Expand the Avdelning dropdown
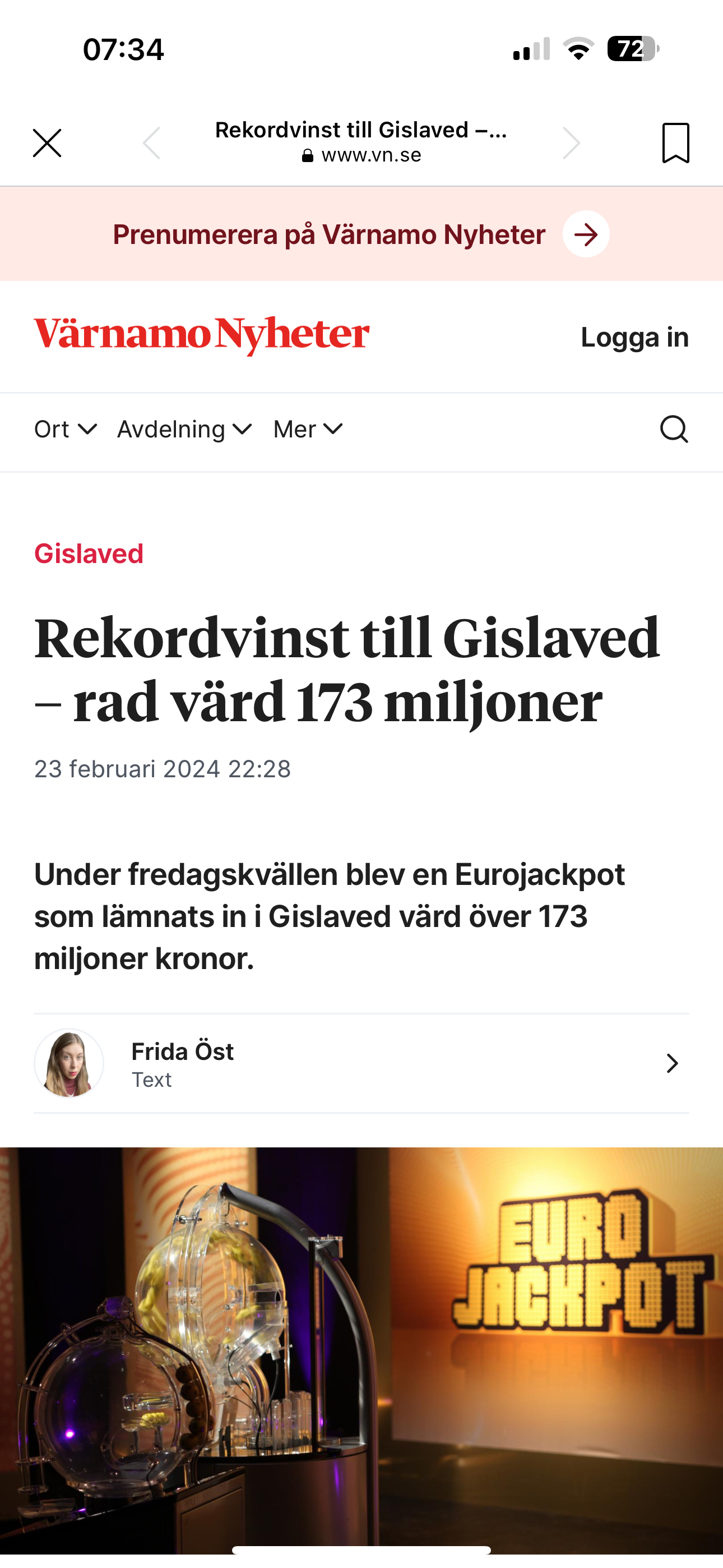723x1568 pixels. [x=184, y=430]
